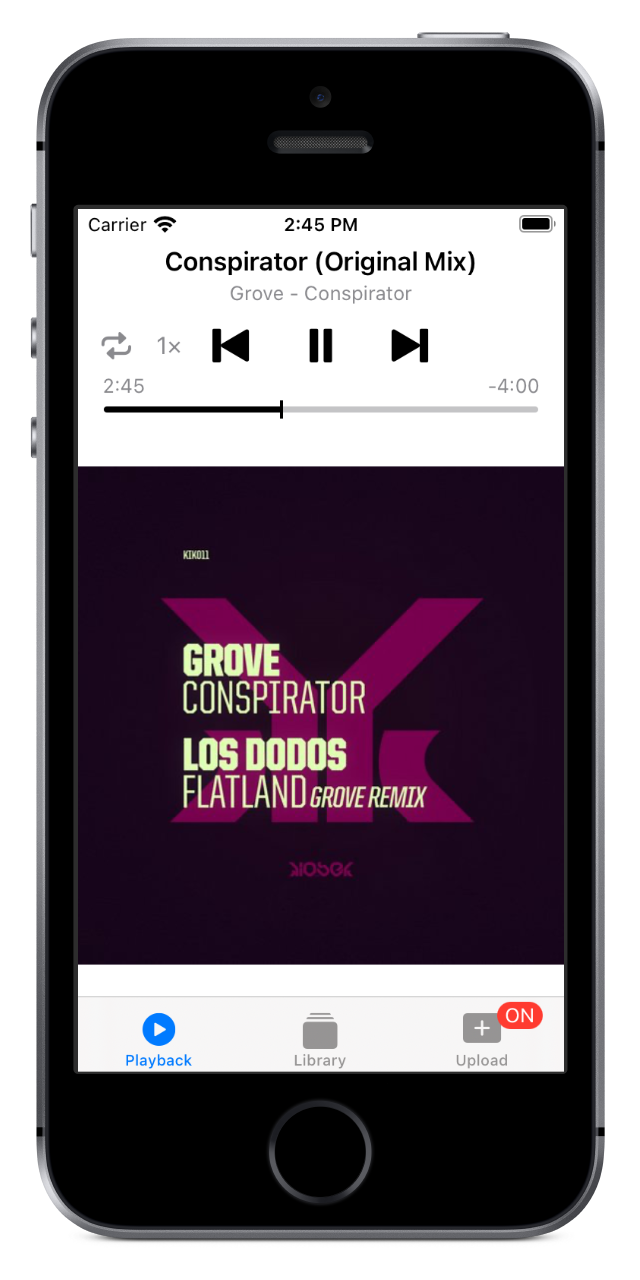Skip back to the previous track
640x1280 pixels.
tap(231, 346)
